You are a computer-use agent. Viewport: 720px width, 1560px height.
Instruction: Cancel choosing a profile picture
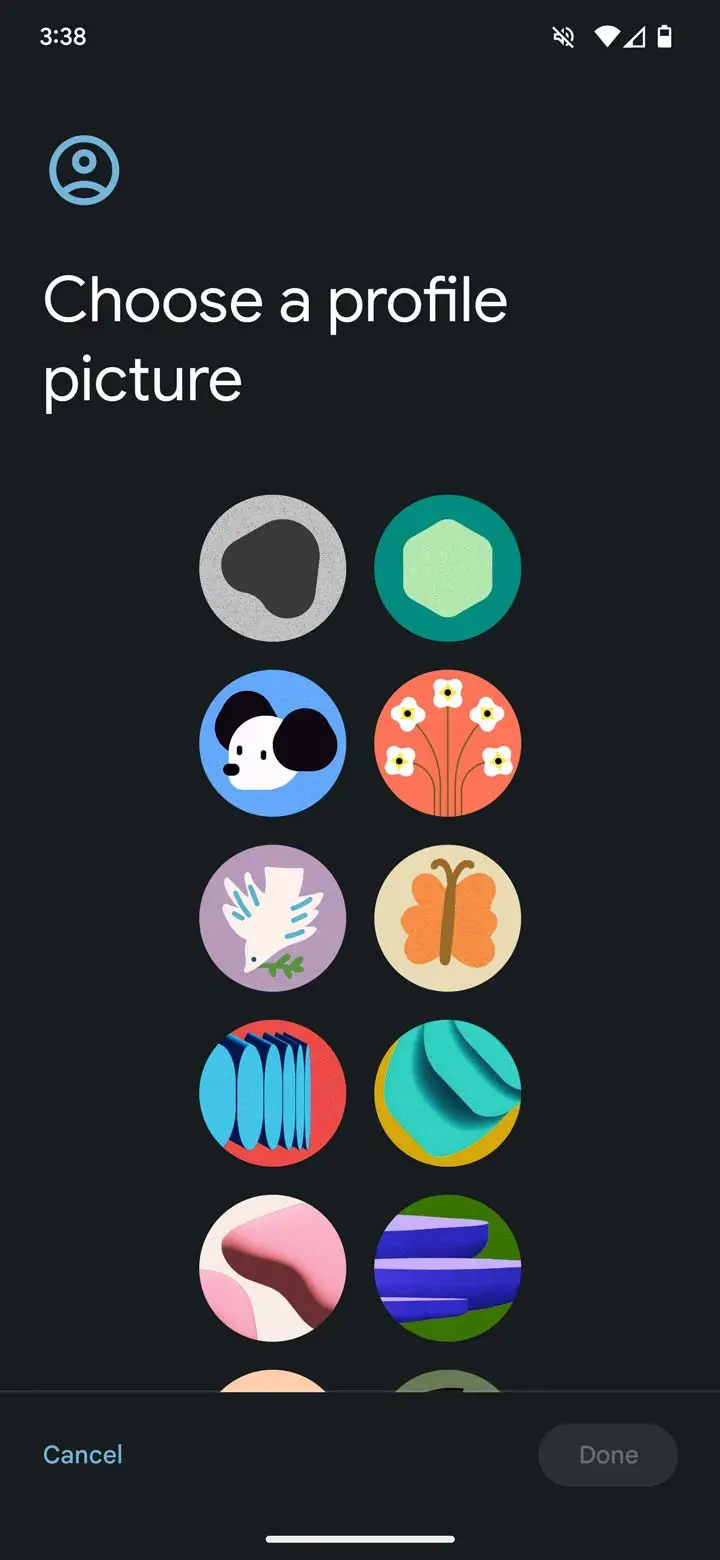pos(83,1454)
